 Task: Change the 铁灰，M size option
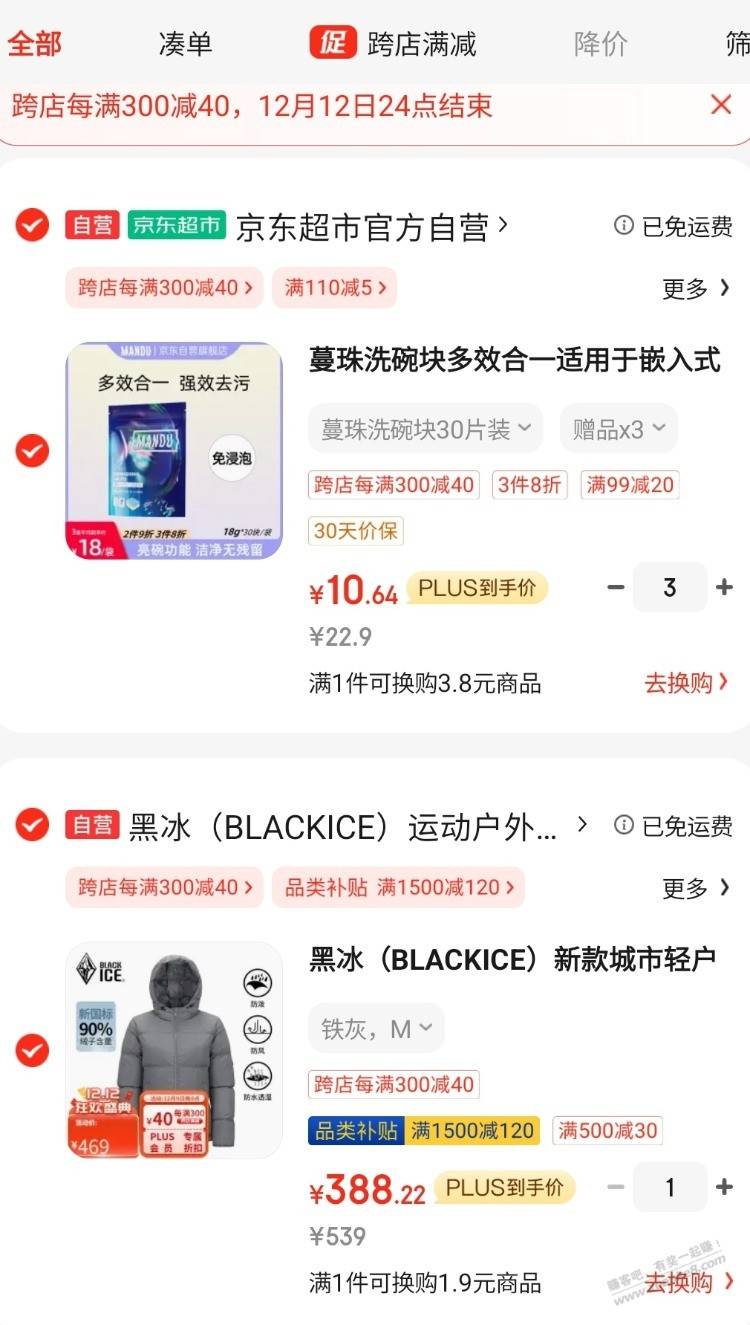point(376,1028)
